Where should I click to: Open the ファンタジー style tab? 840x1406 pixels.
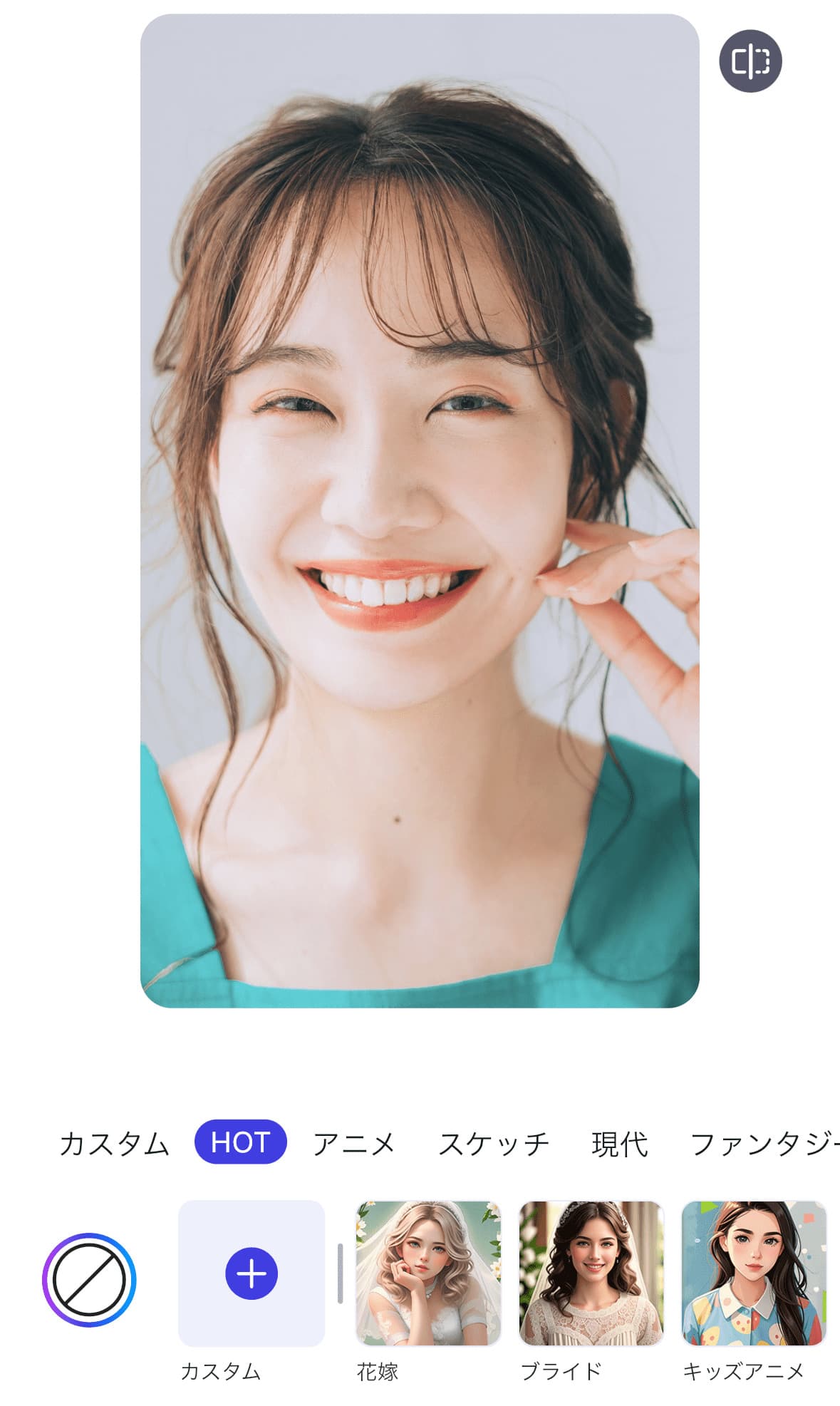762,1143
